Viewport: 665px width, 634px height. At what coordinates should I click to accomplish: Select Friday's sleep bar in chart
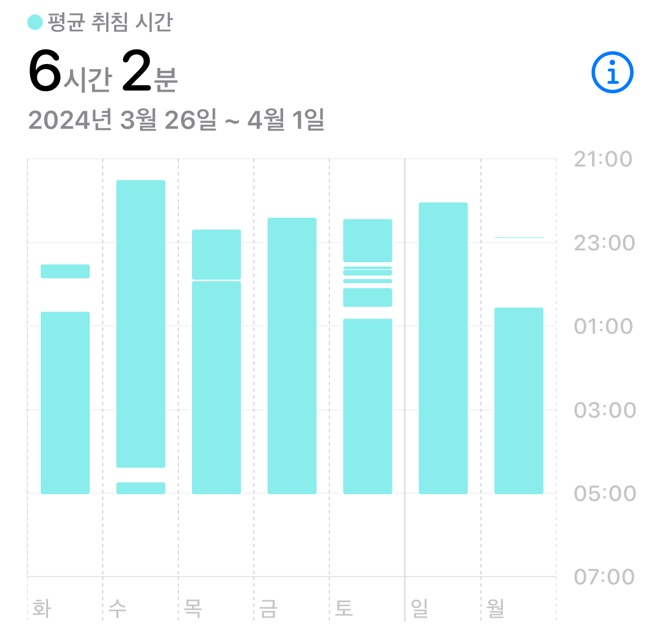pyautogui.click(x=292, y=355)
